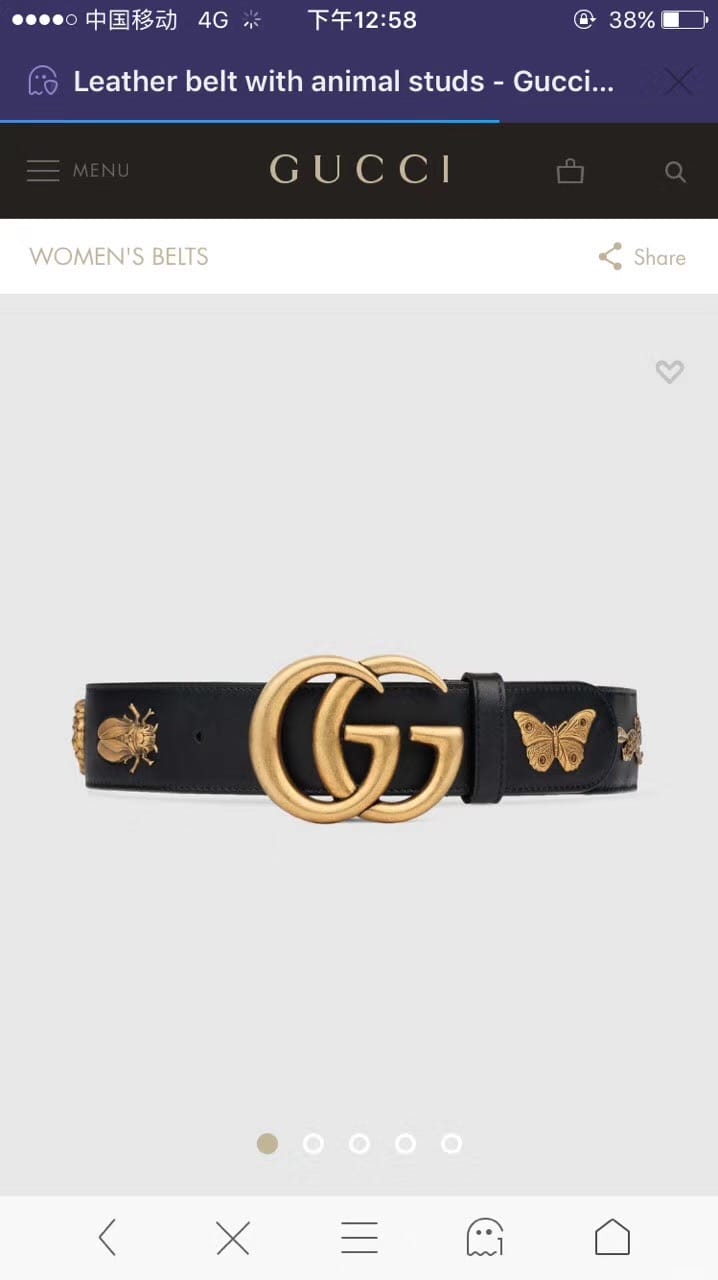Open the belt product image
Image resolution: width=718 pixels, height=1280 pixels.
click(x=359, y=738)
